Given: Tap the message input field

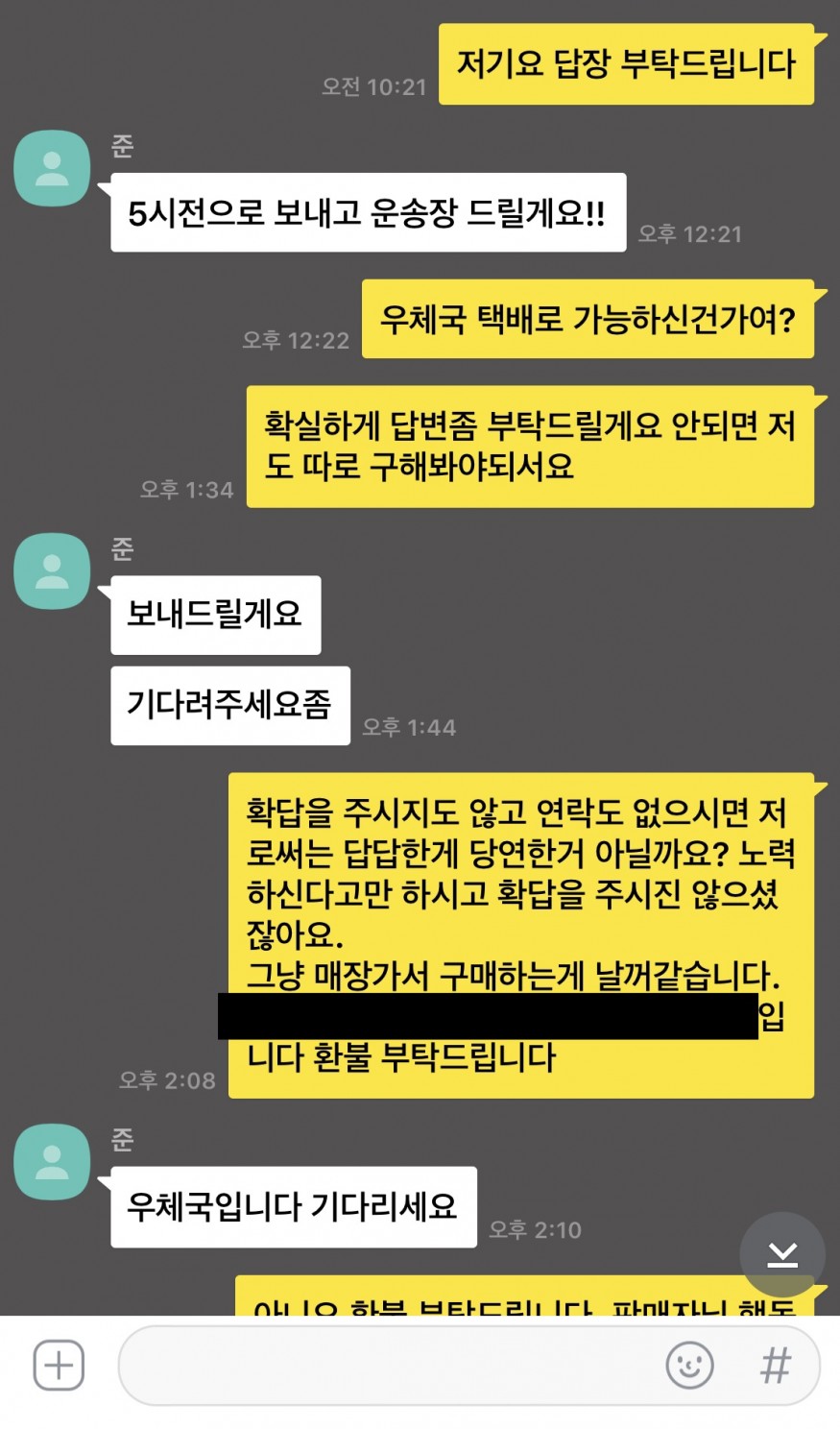Looking at the screenshot, I should (384, 1366).
